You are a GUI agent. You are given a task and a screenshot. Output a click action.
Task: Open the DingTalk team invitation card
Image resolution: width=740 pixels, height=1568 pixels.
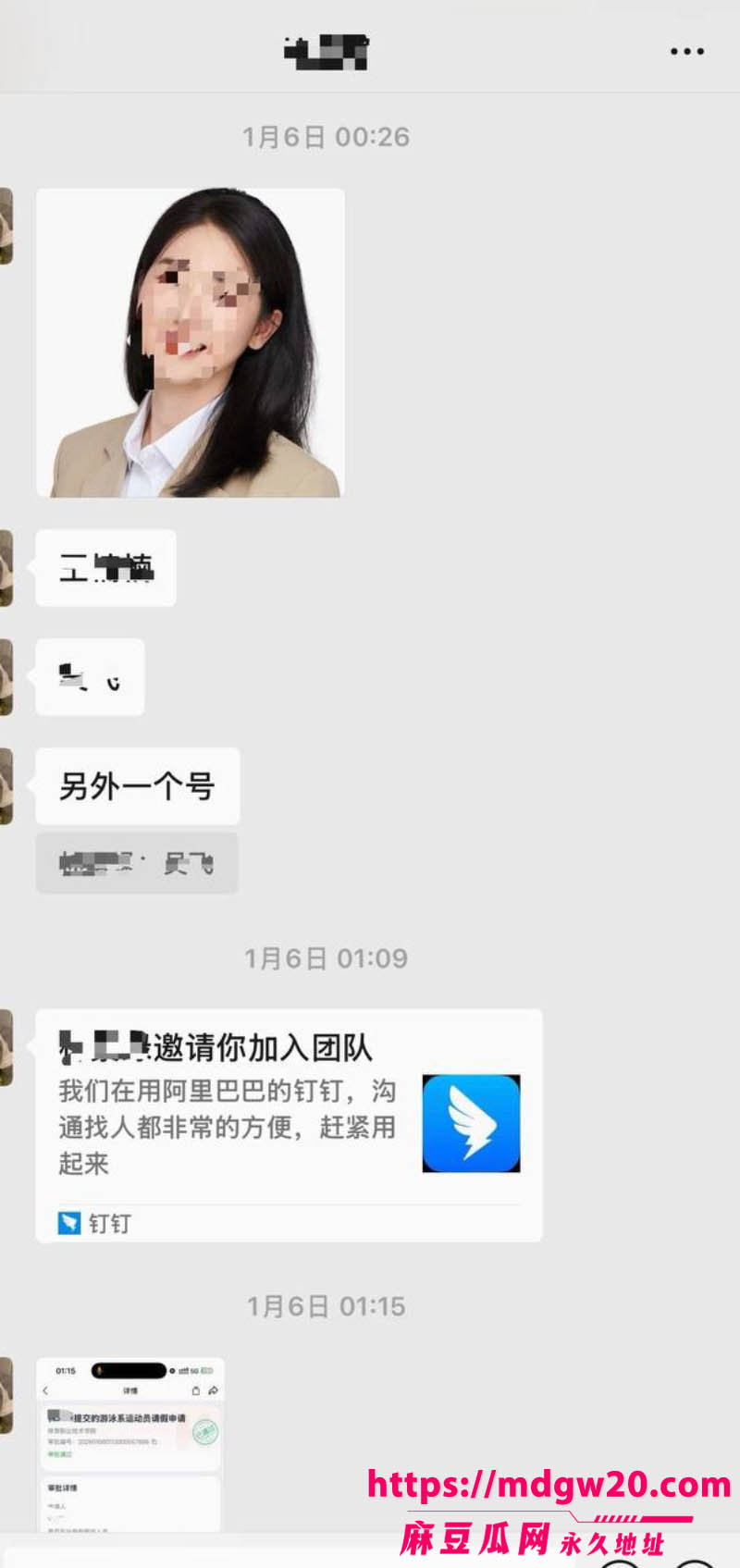(289, 1125)
